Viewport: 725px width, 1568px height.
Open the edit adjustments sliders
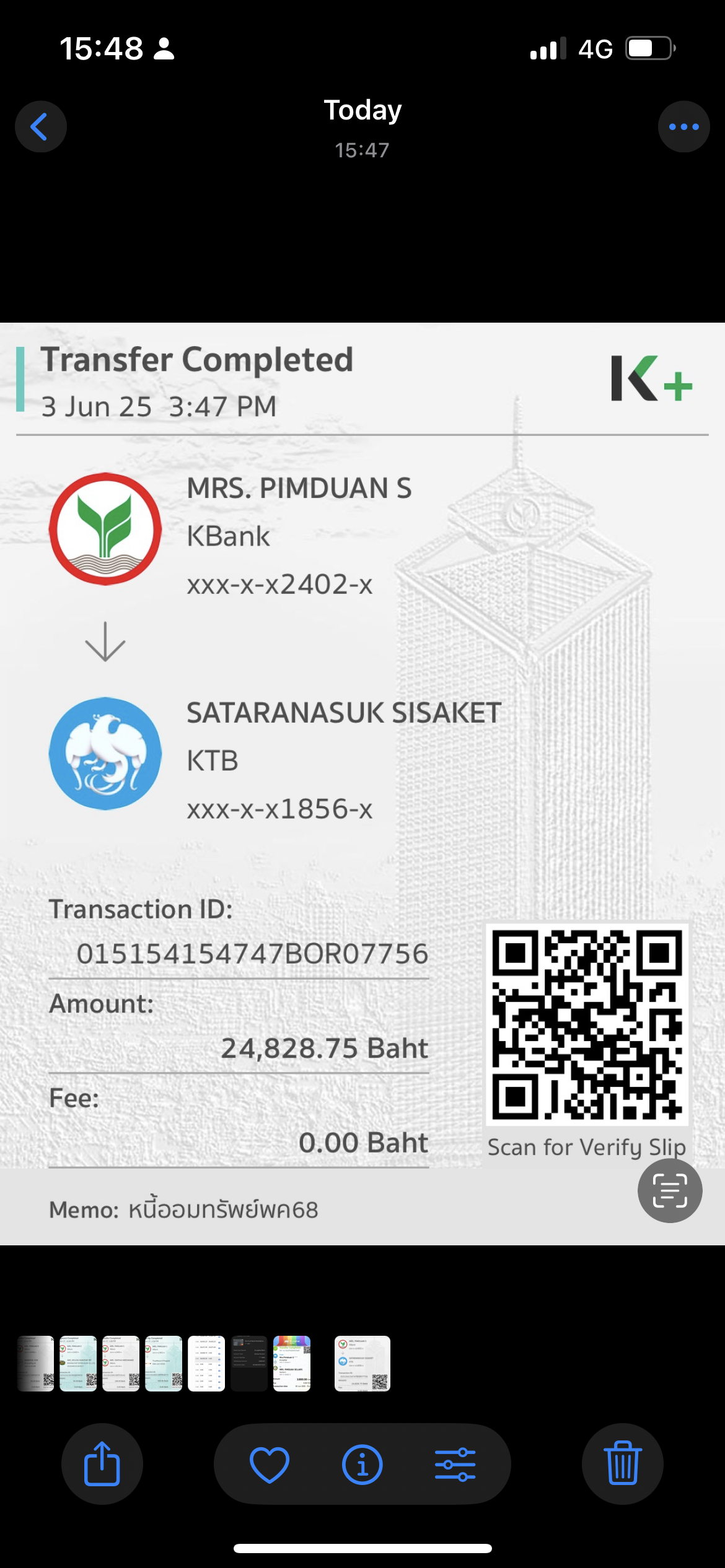[x=455, y=1465]
